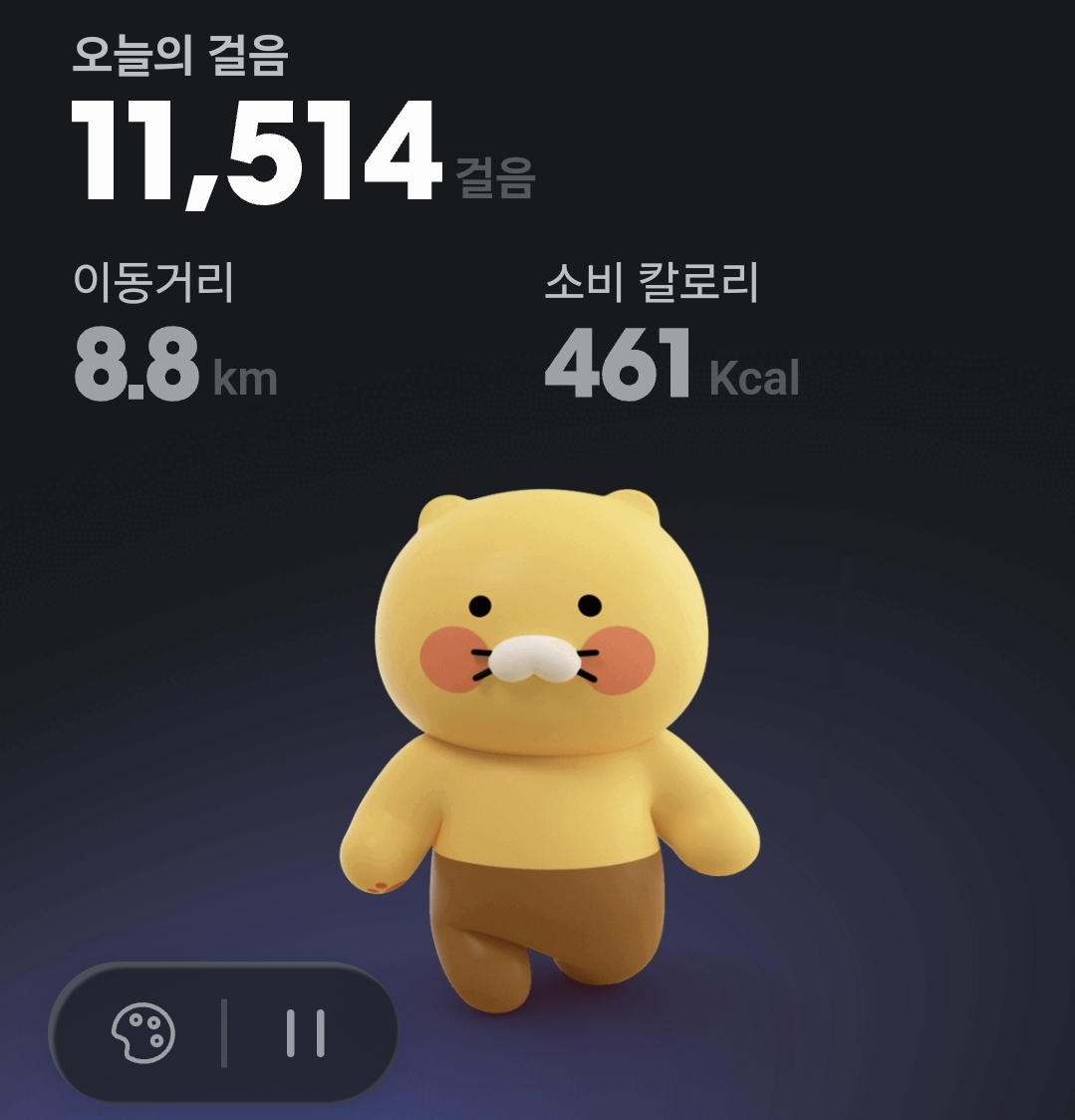Open the palette theme picker
This screenshot has width=1075, height=1120.
(142, 1032)
